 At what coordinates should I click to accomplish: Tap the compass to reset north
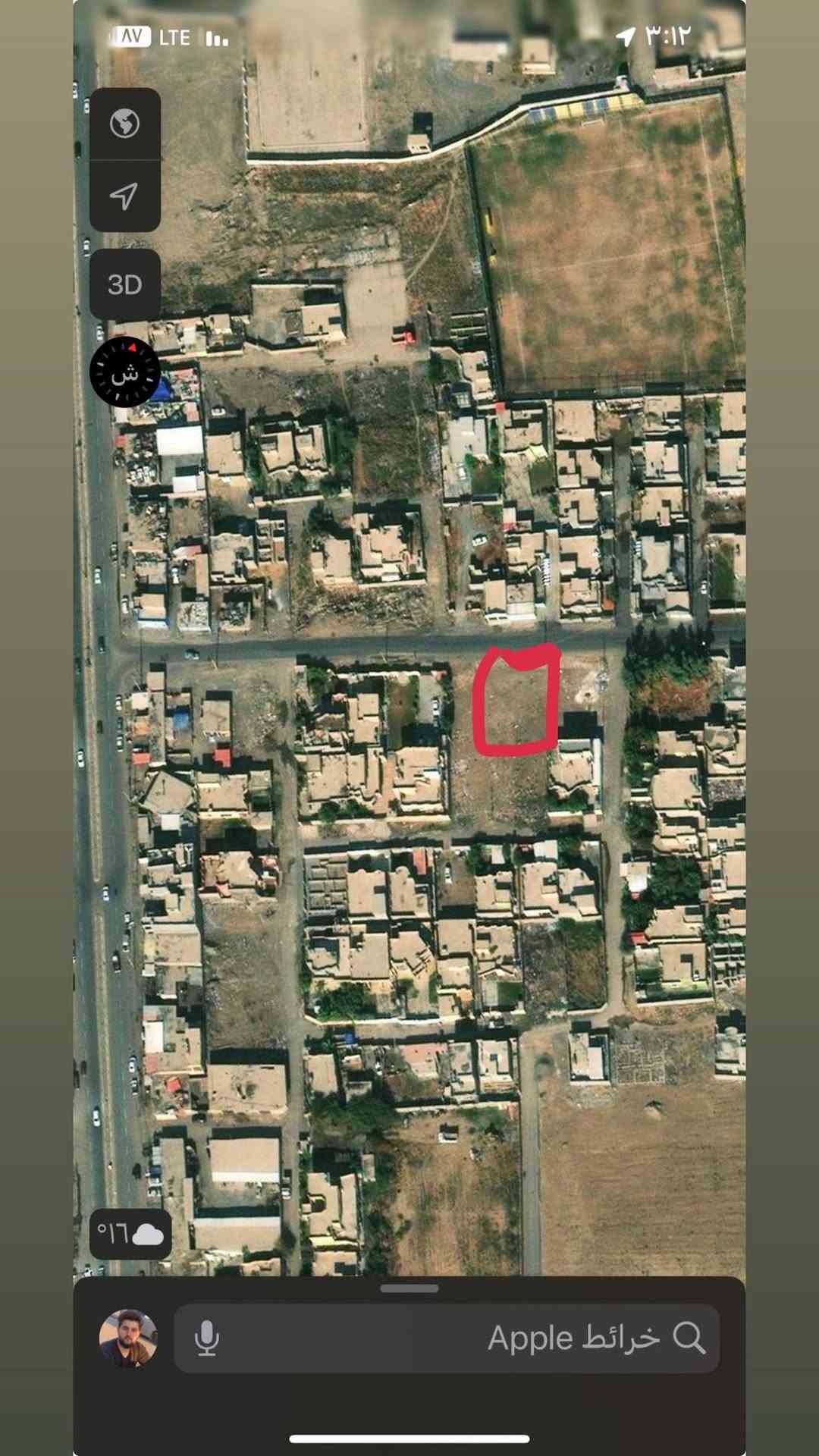coord(125,372)
